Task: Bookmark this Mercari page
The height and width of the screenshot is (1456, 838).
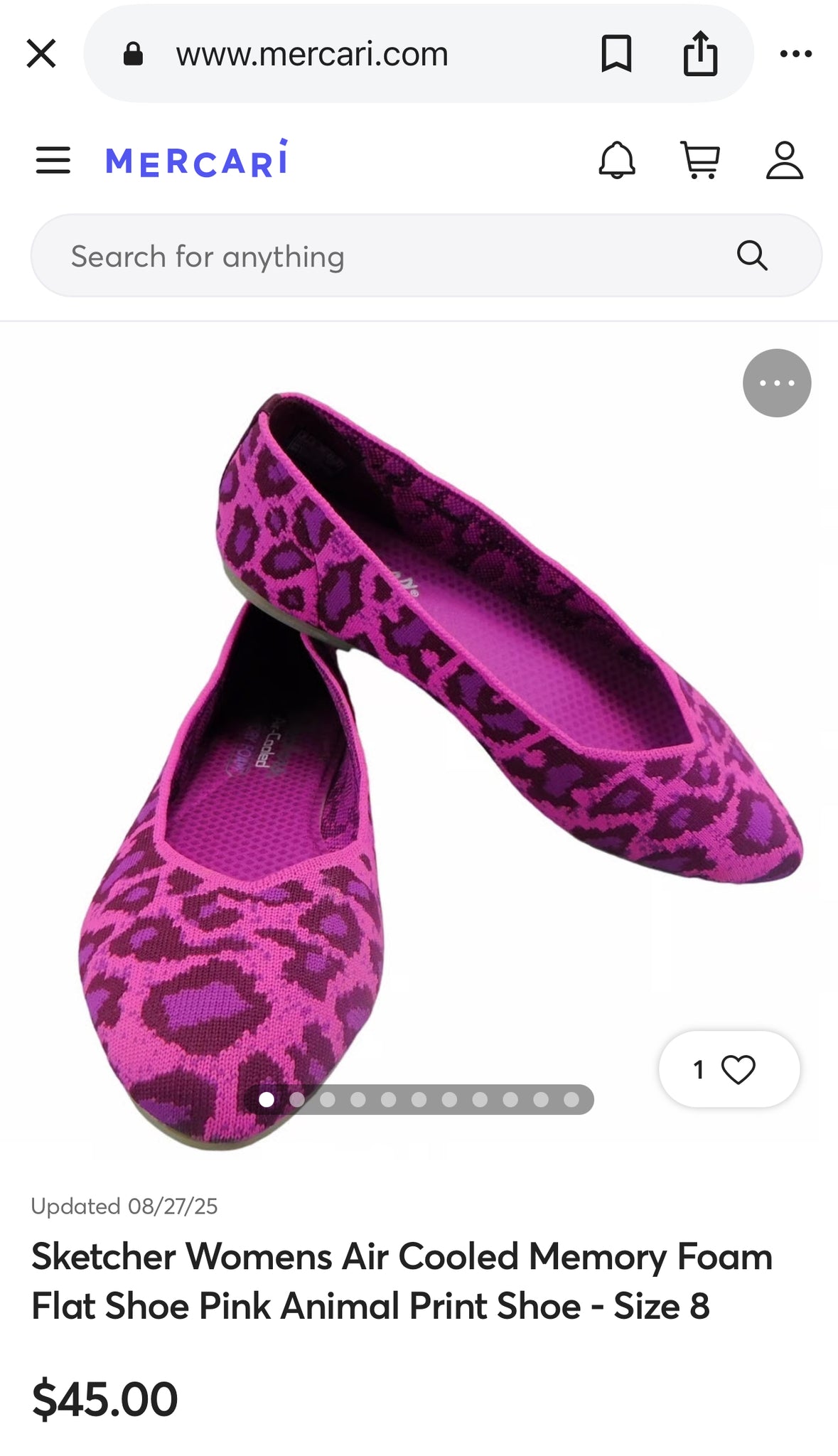Action: click(x=616, y=53)
